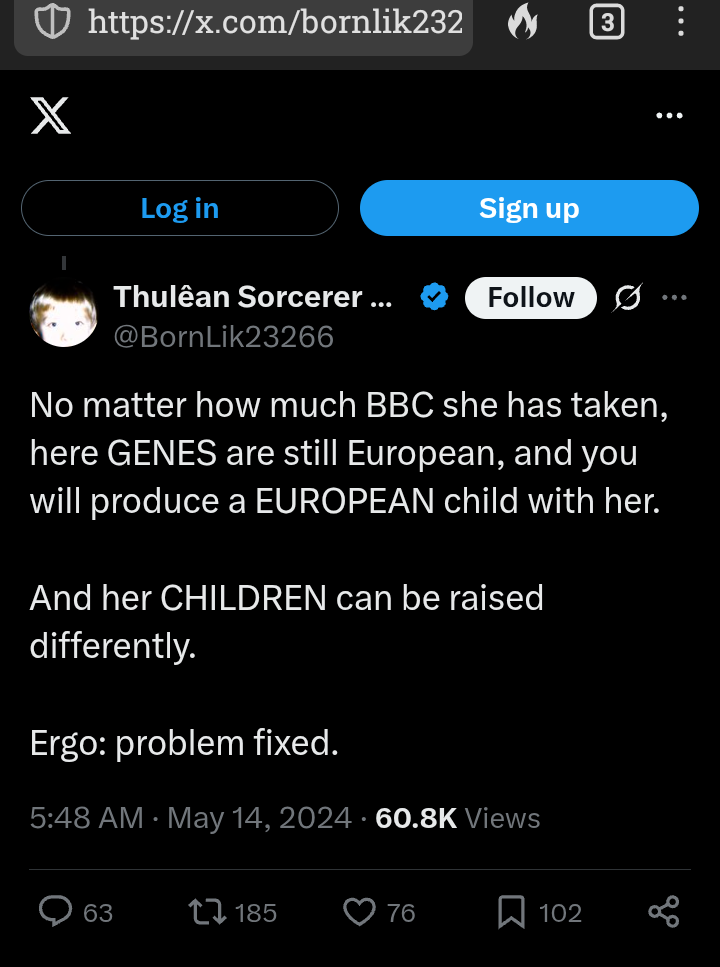Screen dimensions: 720x967
Task: Like the post with the heart icon
Action: (357, 911)
